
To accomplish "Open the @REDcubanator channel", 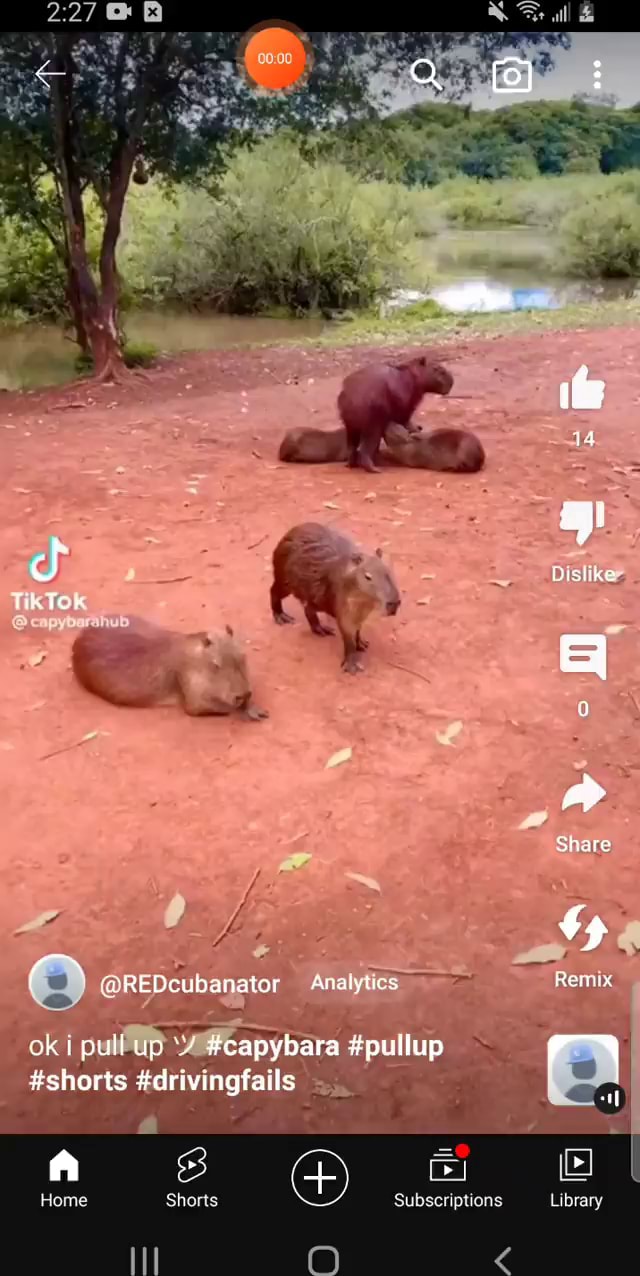I will 189,984.
